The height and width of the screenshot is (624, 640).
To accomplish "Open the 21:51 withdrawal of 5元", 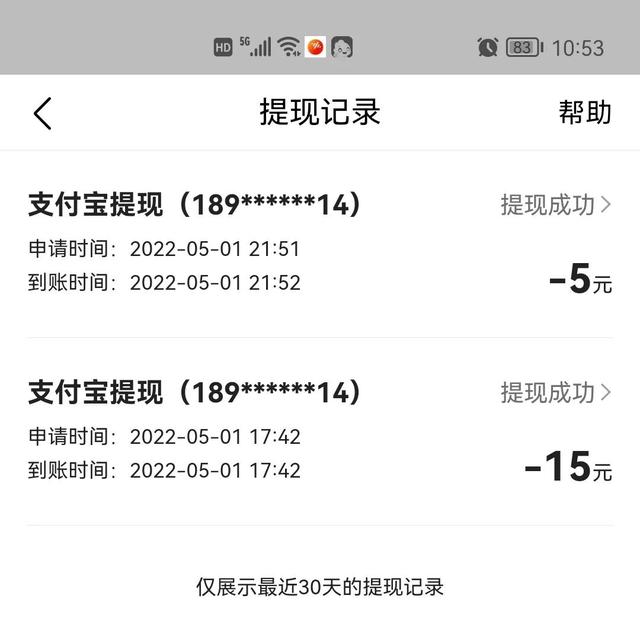I will tap(320, 244).
